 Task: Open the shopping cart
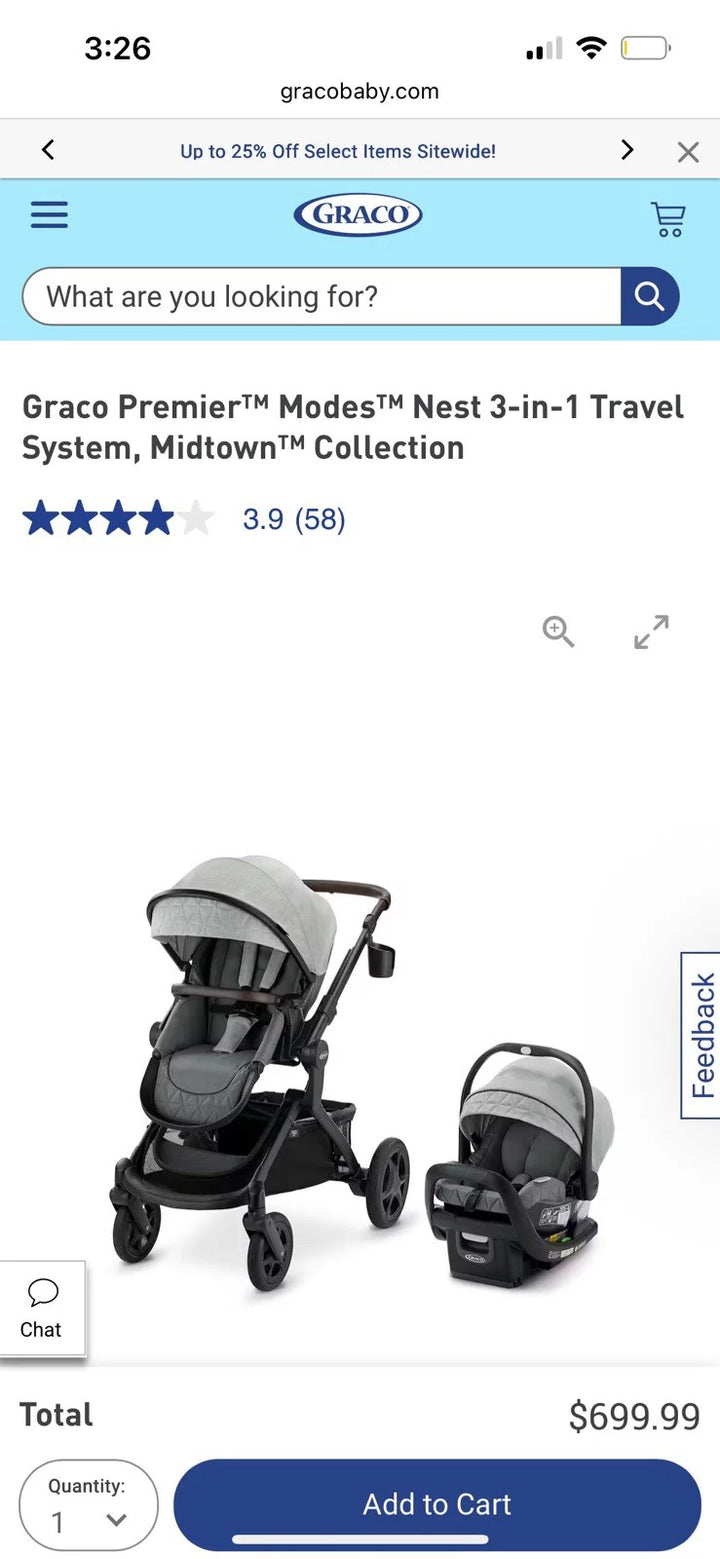coord(667,218)
